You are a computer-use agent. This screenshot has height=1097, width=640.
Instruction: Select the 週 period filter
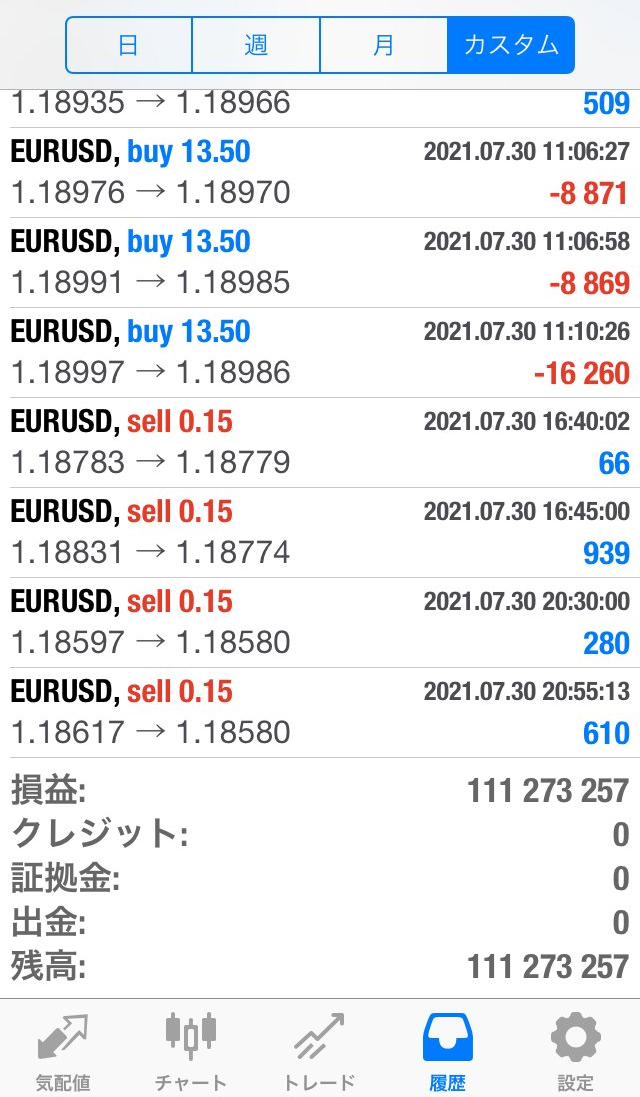click(256, 45)
